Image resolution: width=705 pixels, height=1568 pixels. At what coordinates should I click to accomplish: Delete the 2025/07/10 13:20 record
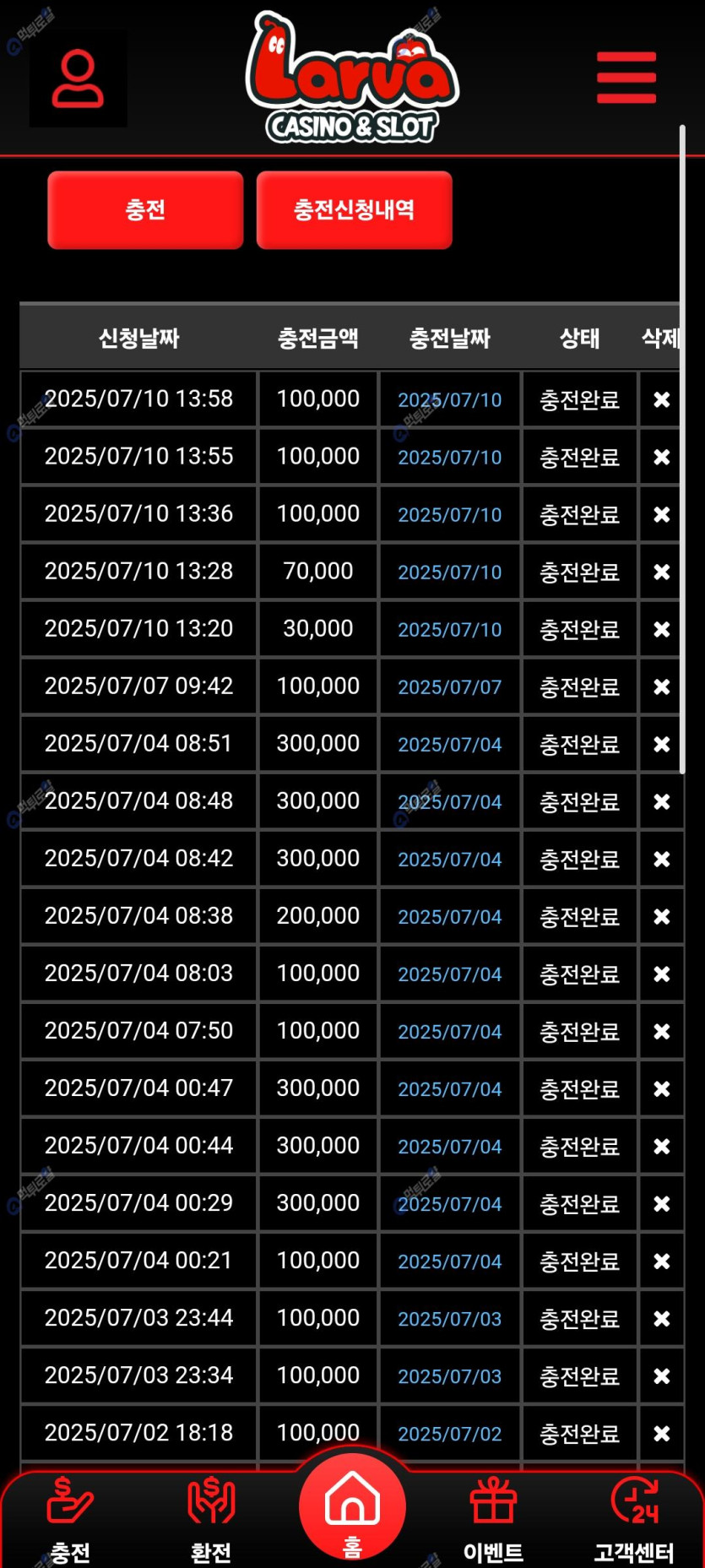pos(661,629)
